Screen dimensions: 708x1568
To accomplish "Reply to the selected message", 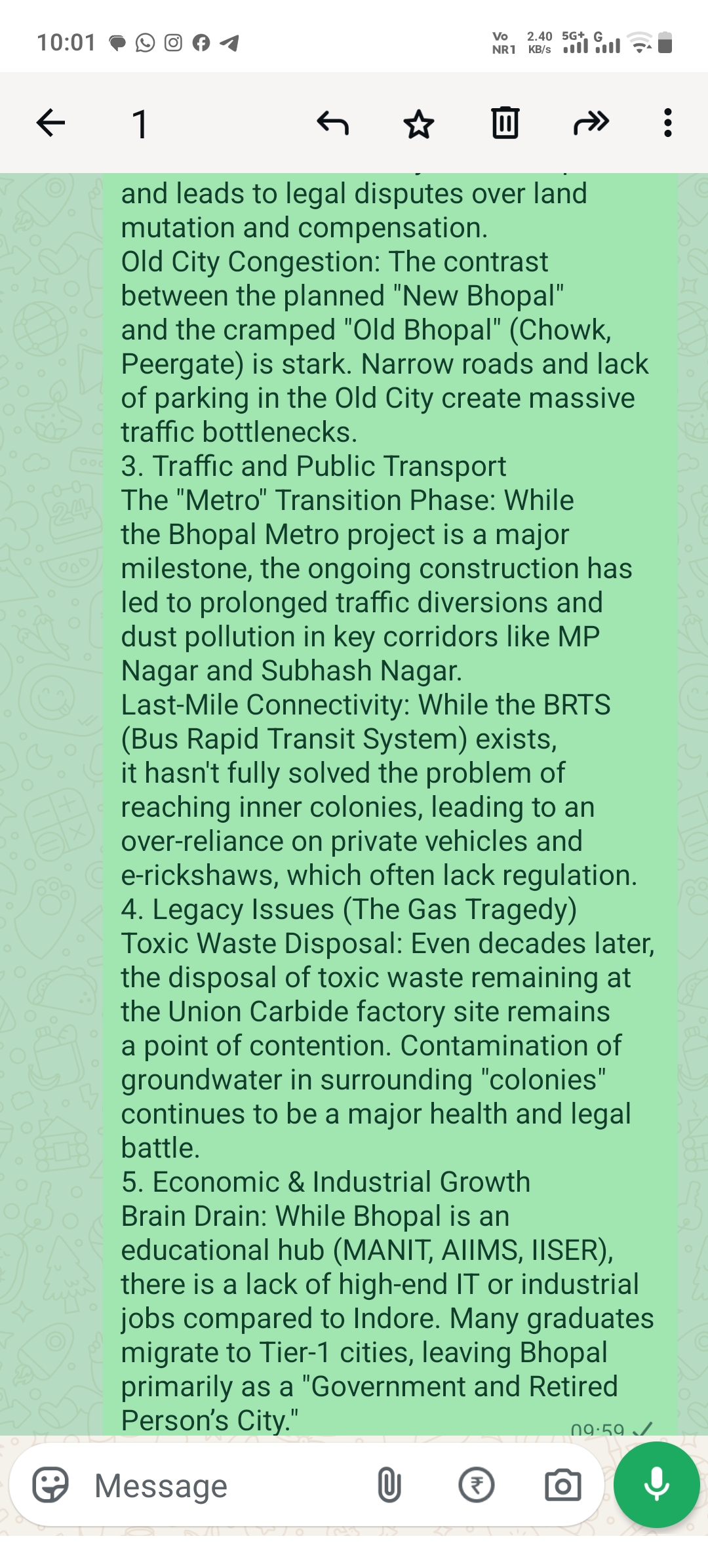I will coord(332,123).
